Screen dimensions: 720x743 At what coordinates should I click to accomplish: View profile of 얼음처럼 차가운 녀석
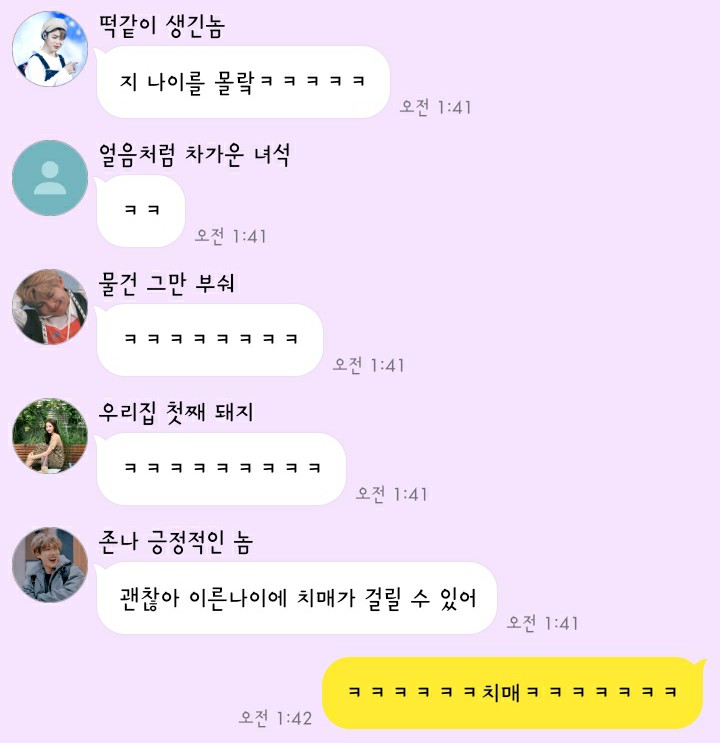pyautogui.click(x=50, y=178)
